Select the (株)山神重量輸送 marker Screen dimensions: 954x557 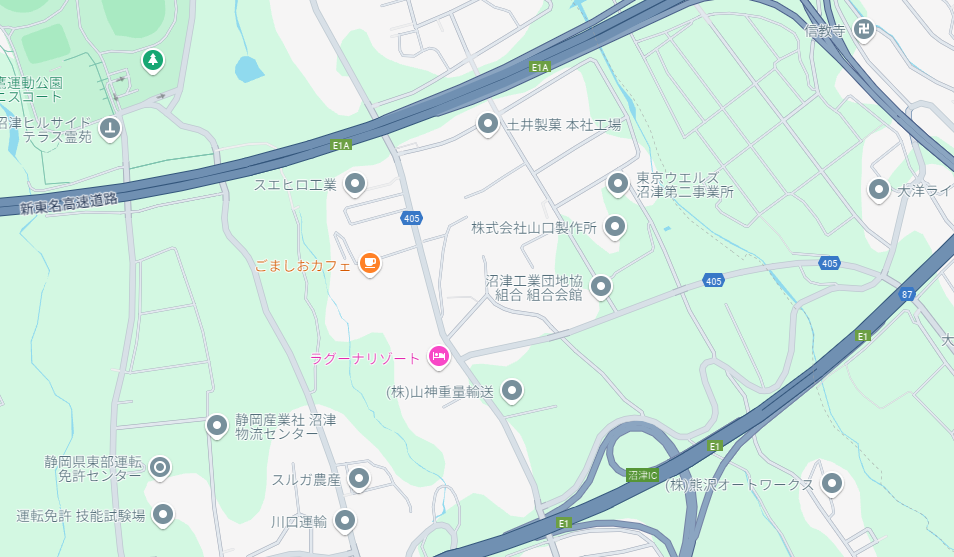click(512, 390)
